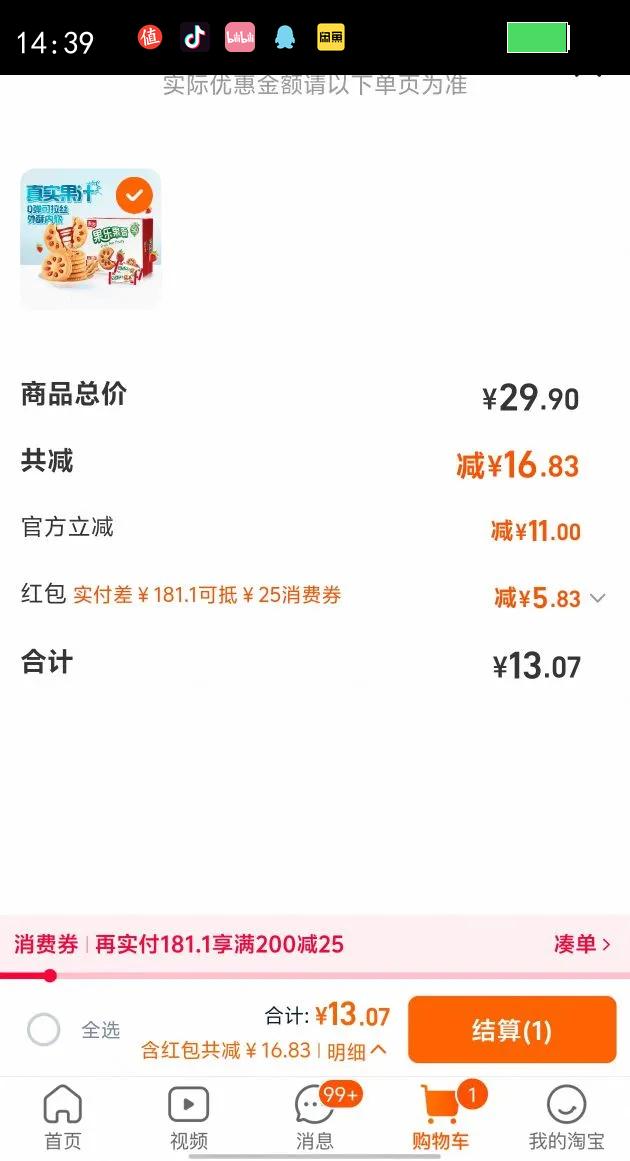
Task: Open the 消息 tab
Action: [x=315, y=1118]
